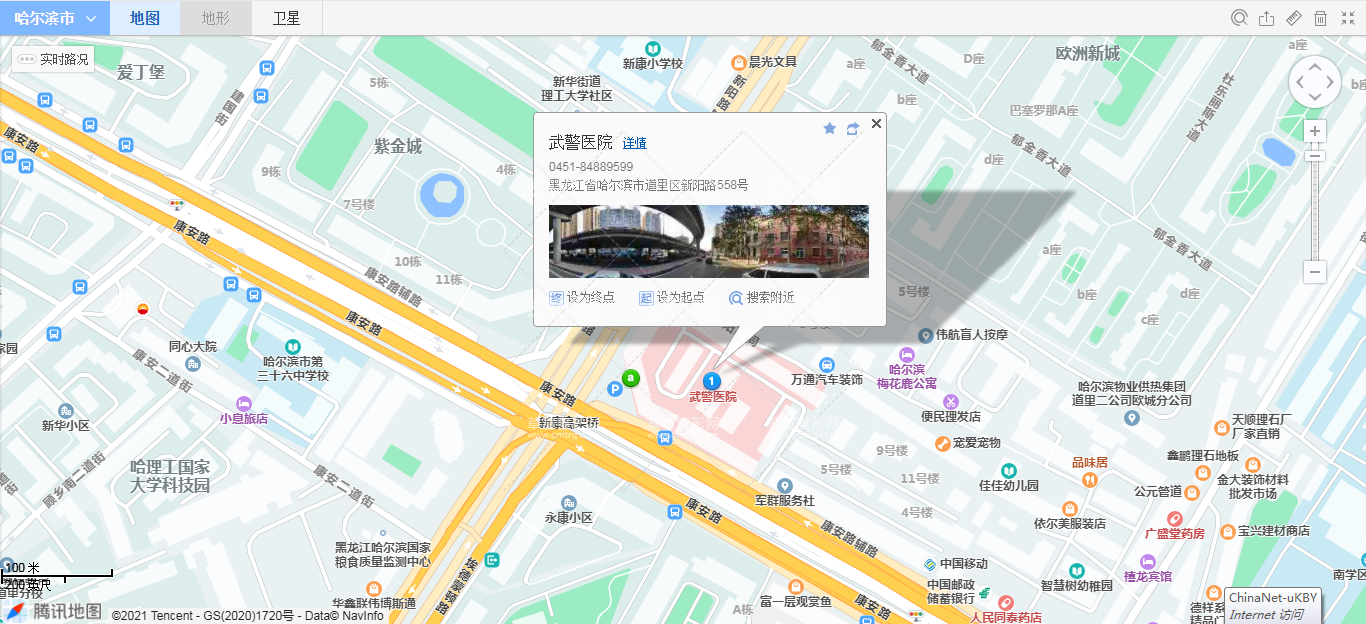Select the ruler distance measuring tool
The image size is (1366, 624).
[1293, 18]
